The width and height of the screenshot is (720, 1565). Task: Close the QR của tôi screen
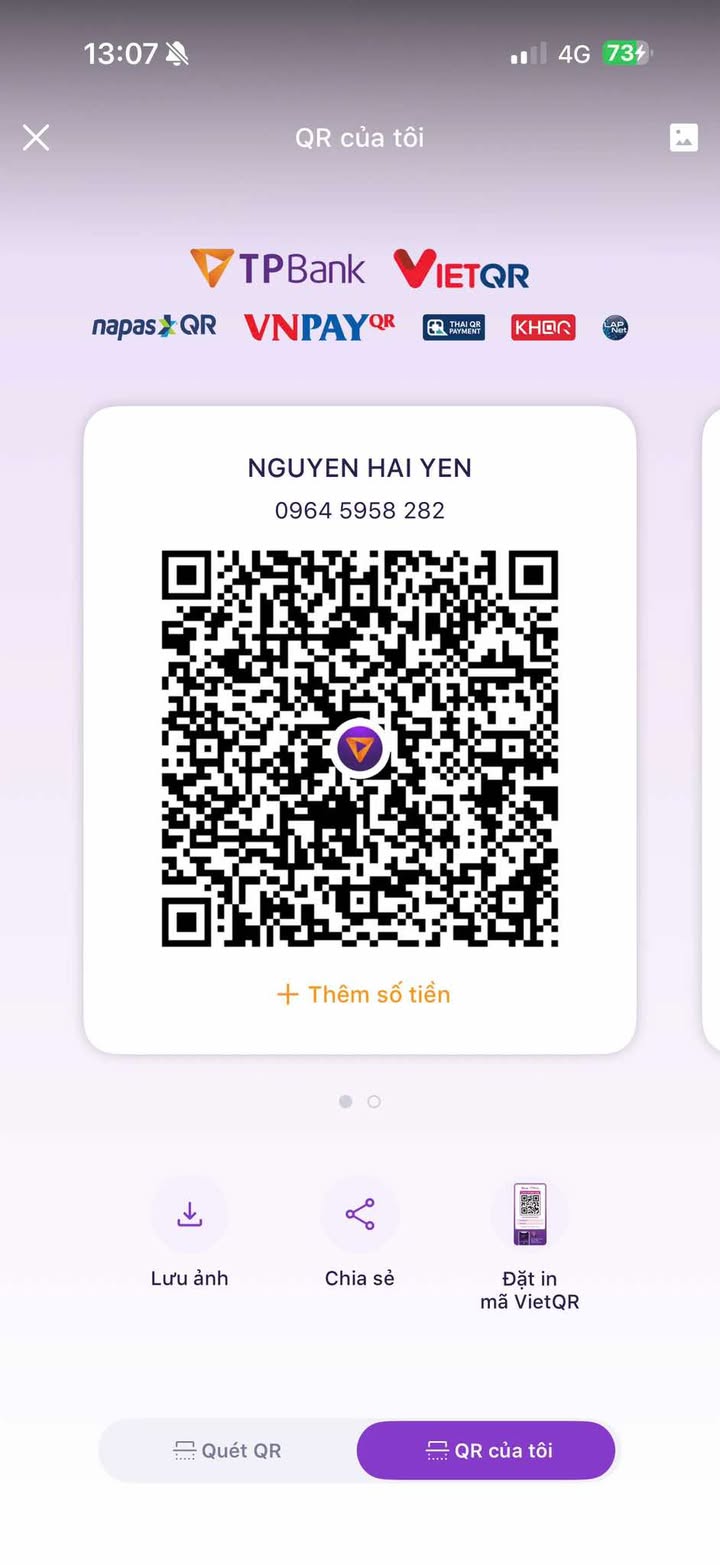pos(36,137)
